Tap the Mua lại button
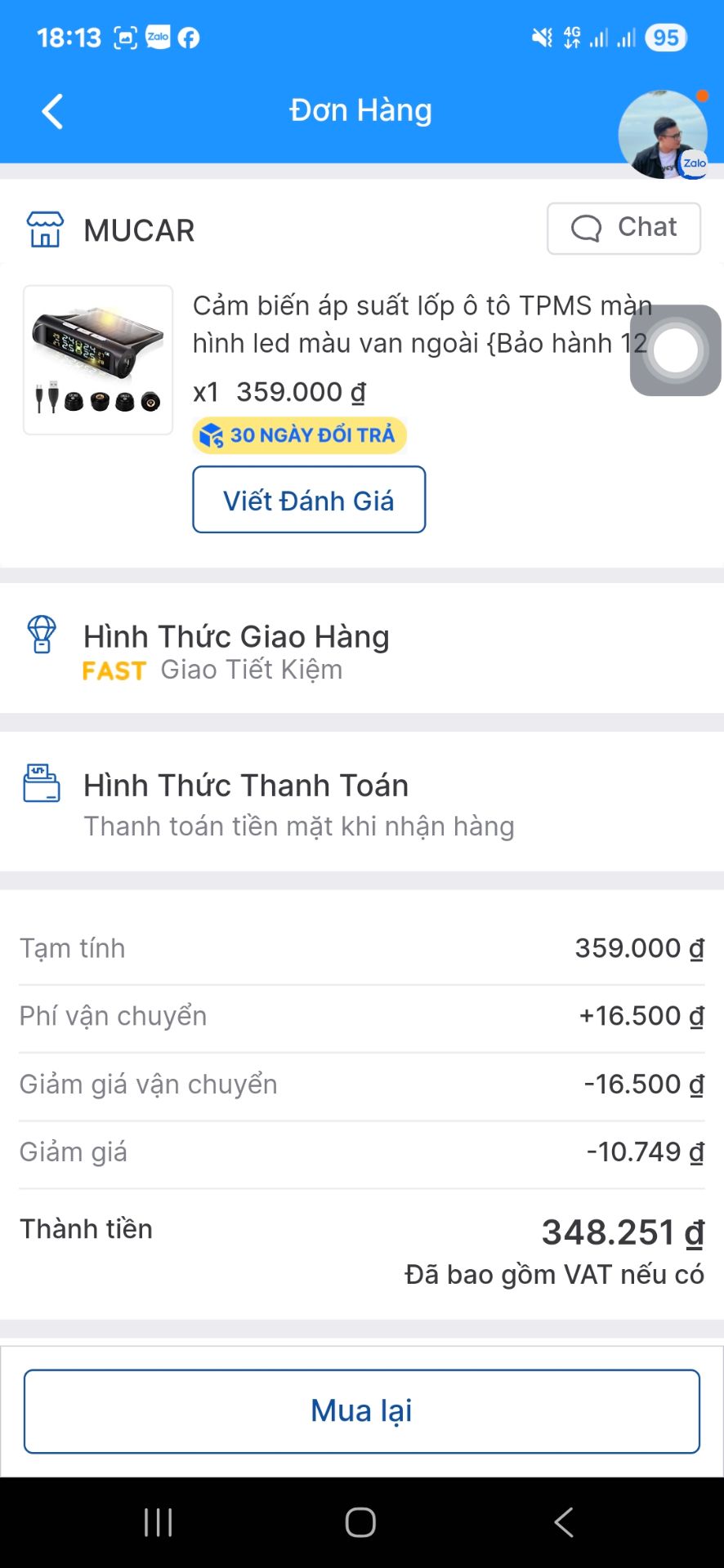 (x=361, y=1410)
